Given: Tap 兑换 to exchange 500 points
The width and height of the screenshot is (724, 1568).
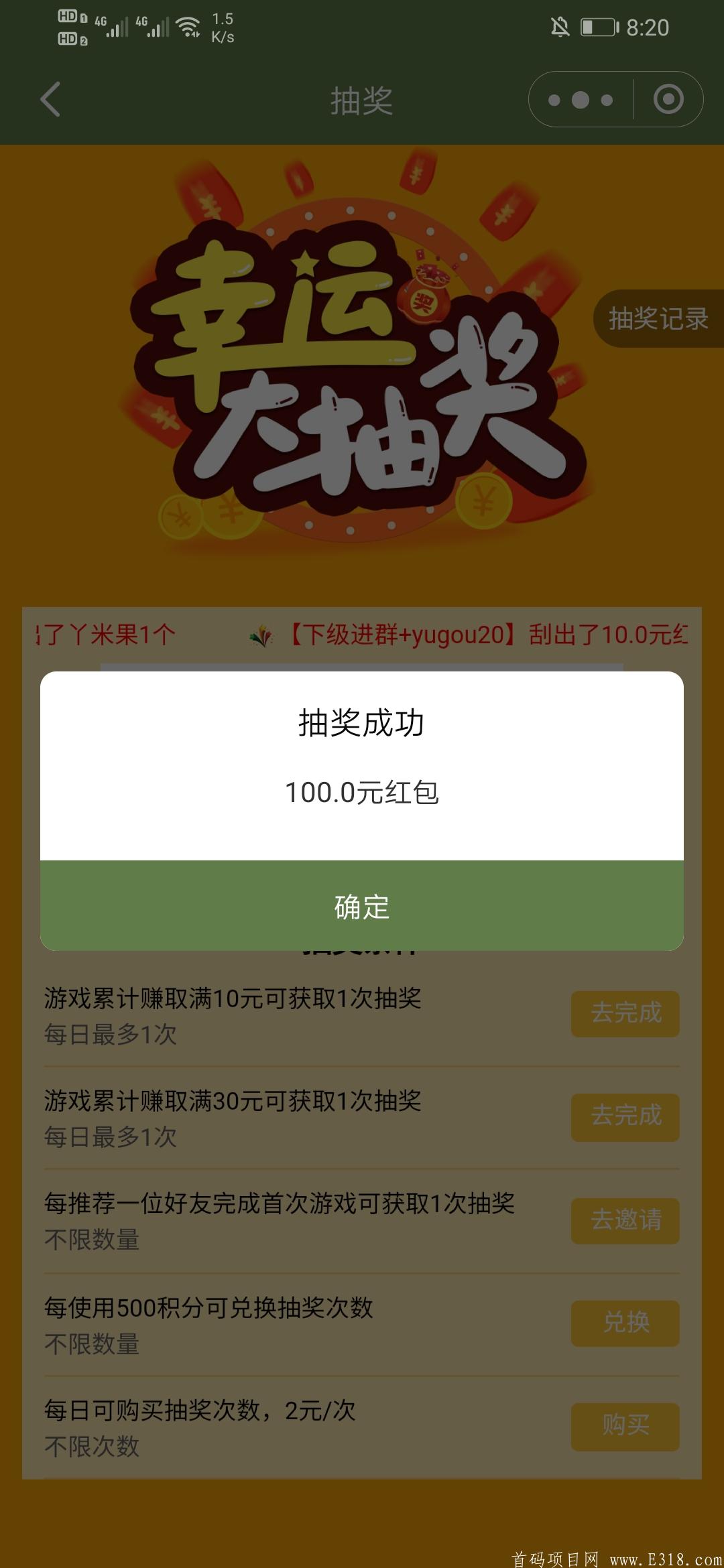Looking at the screenshot, I should click(625, 1323).
